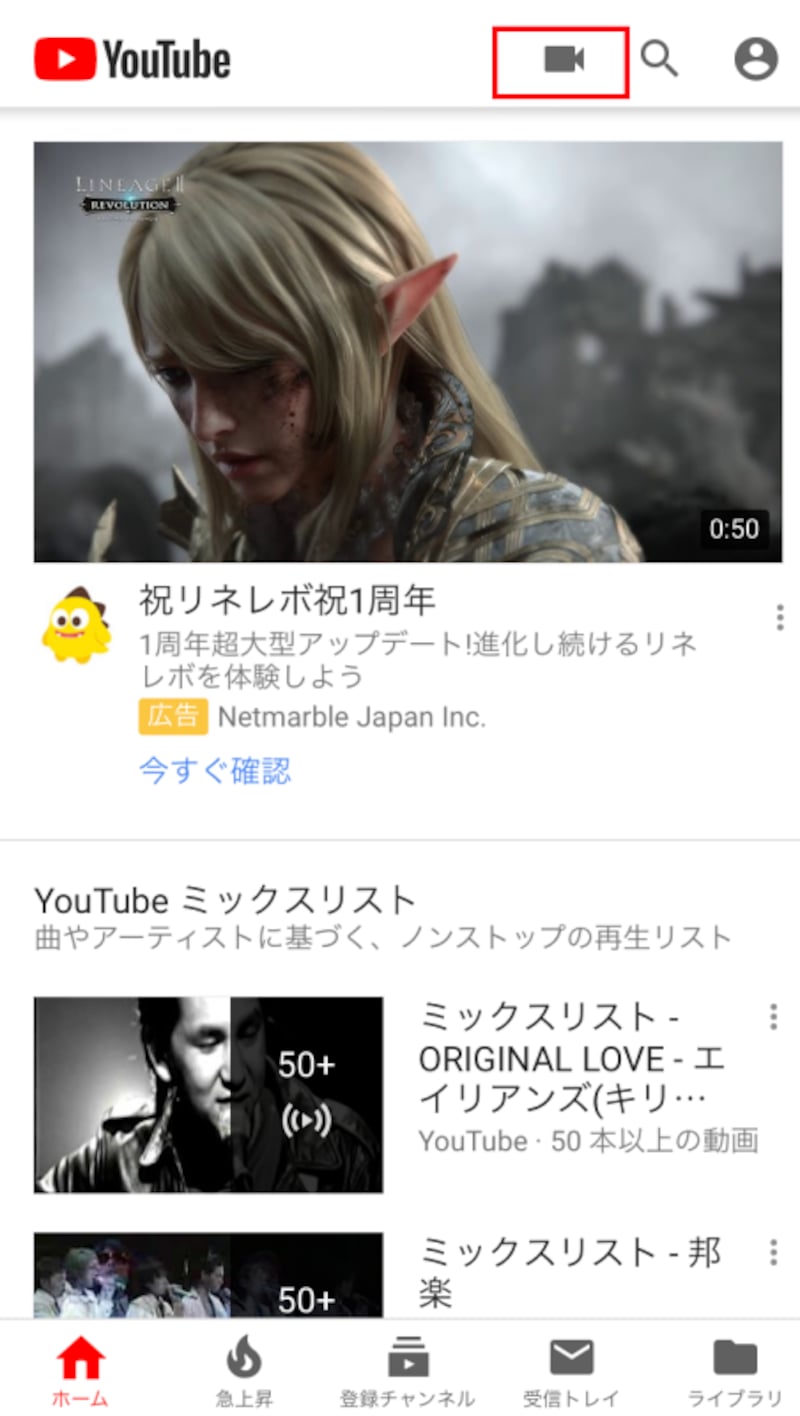Open options for ミックスリスト - 邦楽
Image resolution: width=800 pixels, height=1416 pixels.
click(x=773, y=1252)
